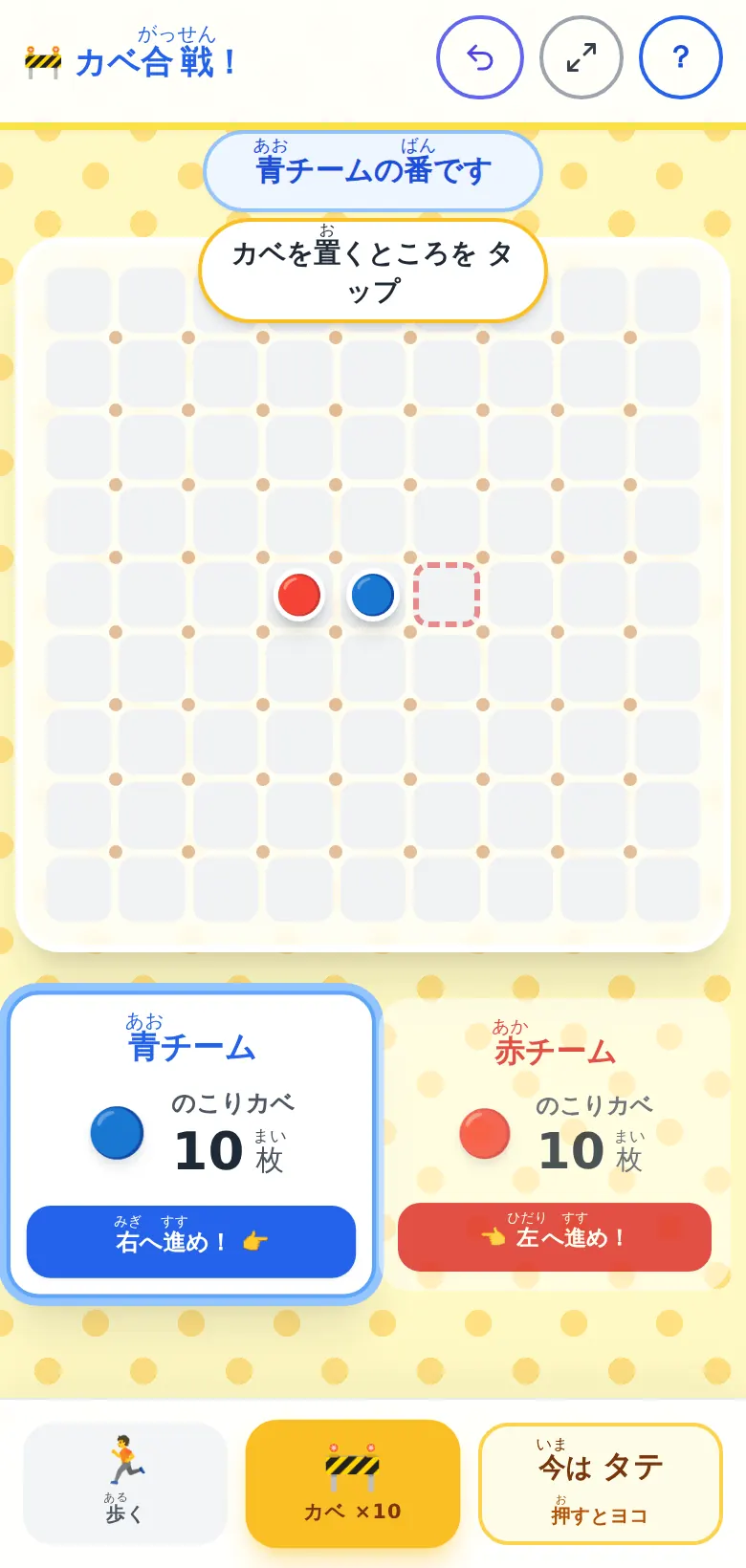Image resolution: width=746 pixels, height=1568 pixels.
Task: Tap the red pawn on the board
Action: 299,595
